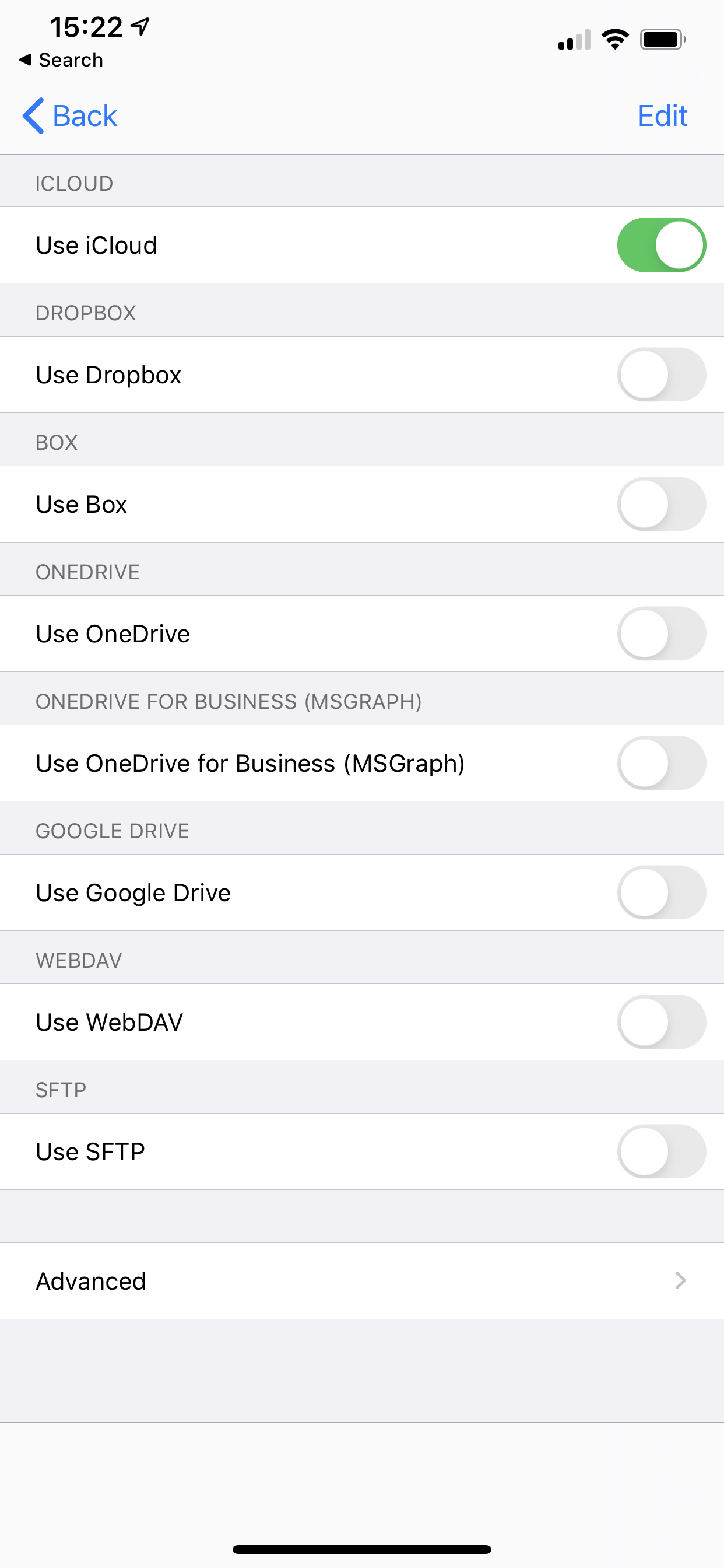Open the Advanced settings row

click(362, 1282)
